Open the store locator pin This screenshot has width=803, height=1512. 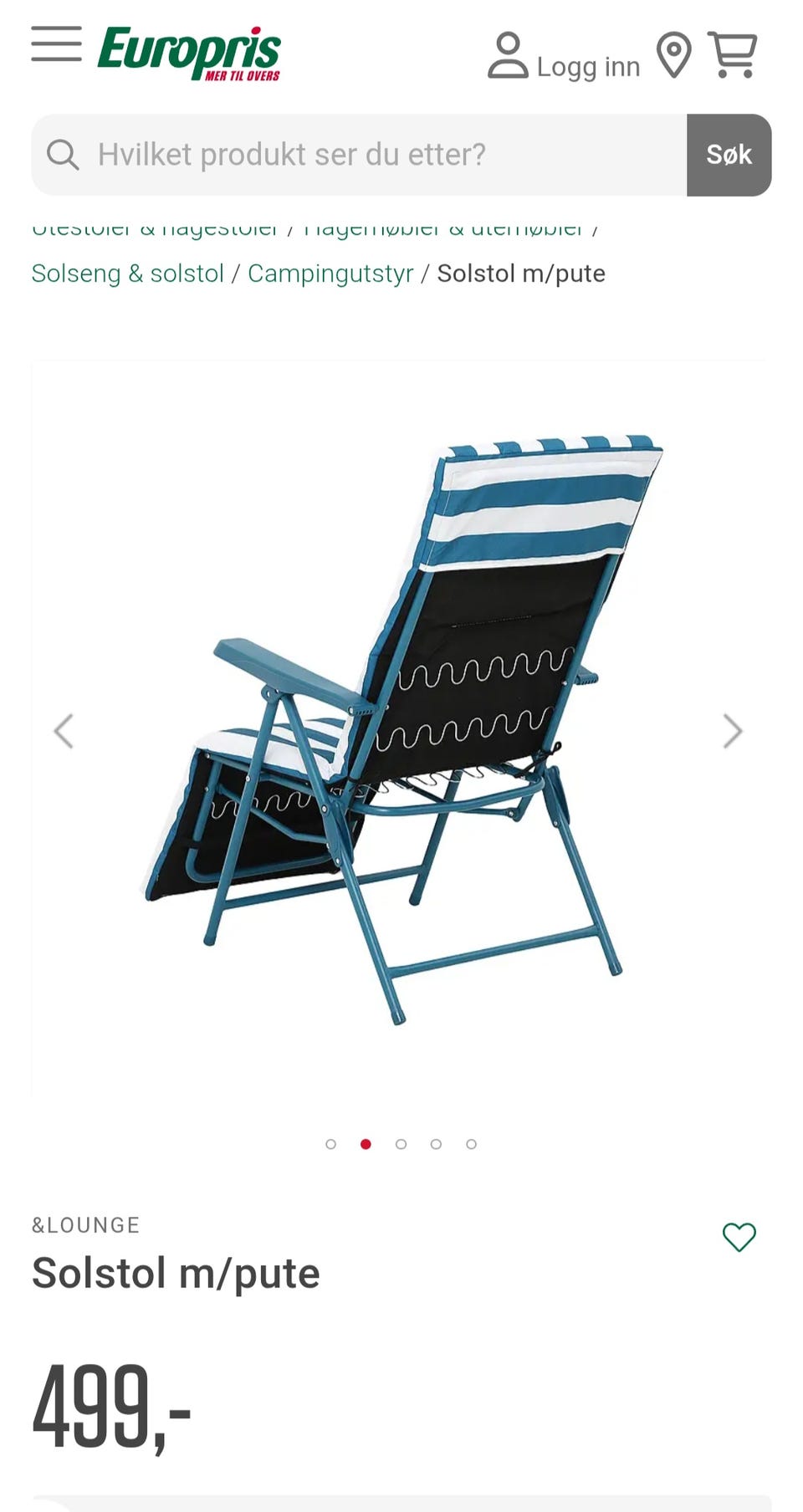(x=673, y=55)
